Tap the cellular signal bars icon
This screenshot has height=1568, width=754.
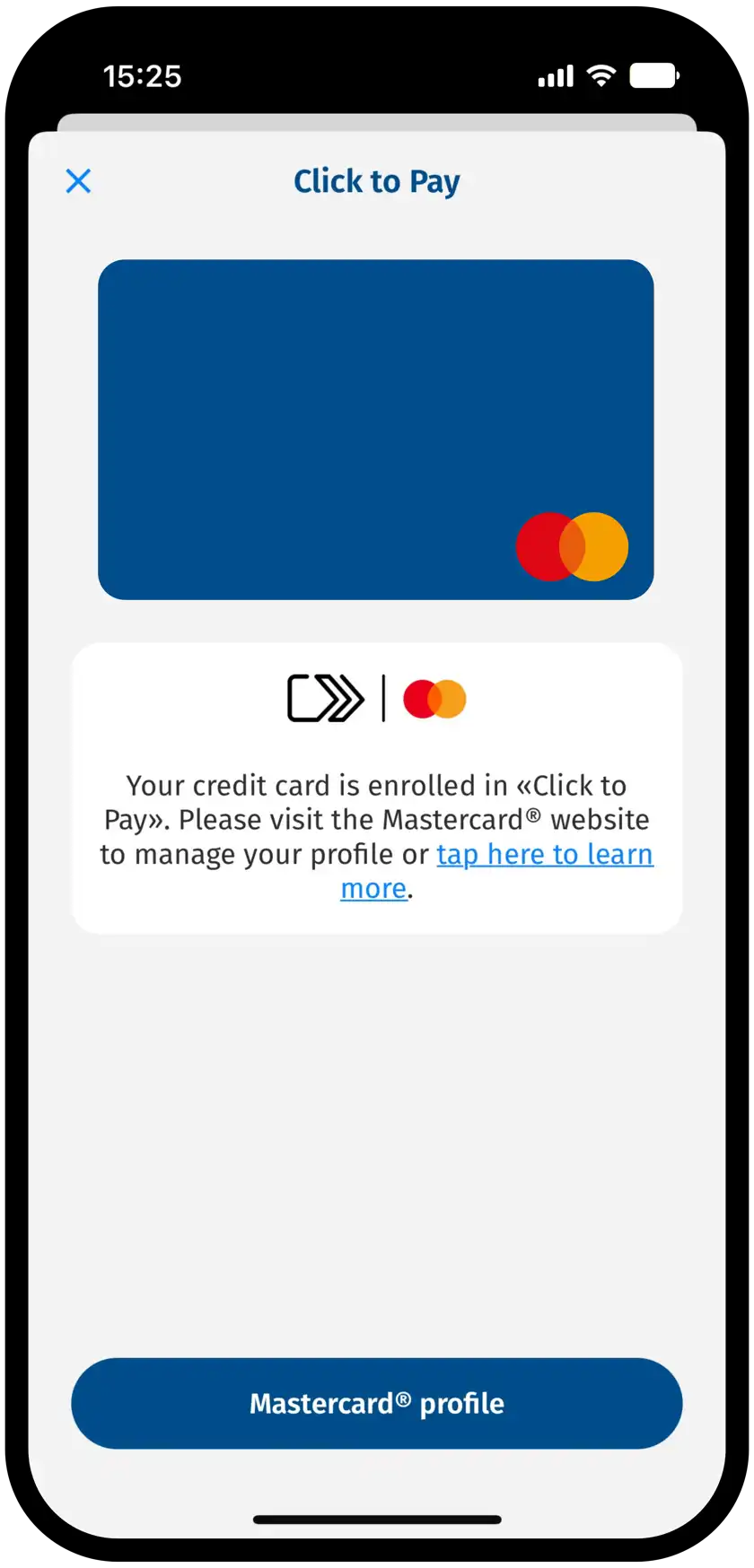click(x=554, y=75)
